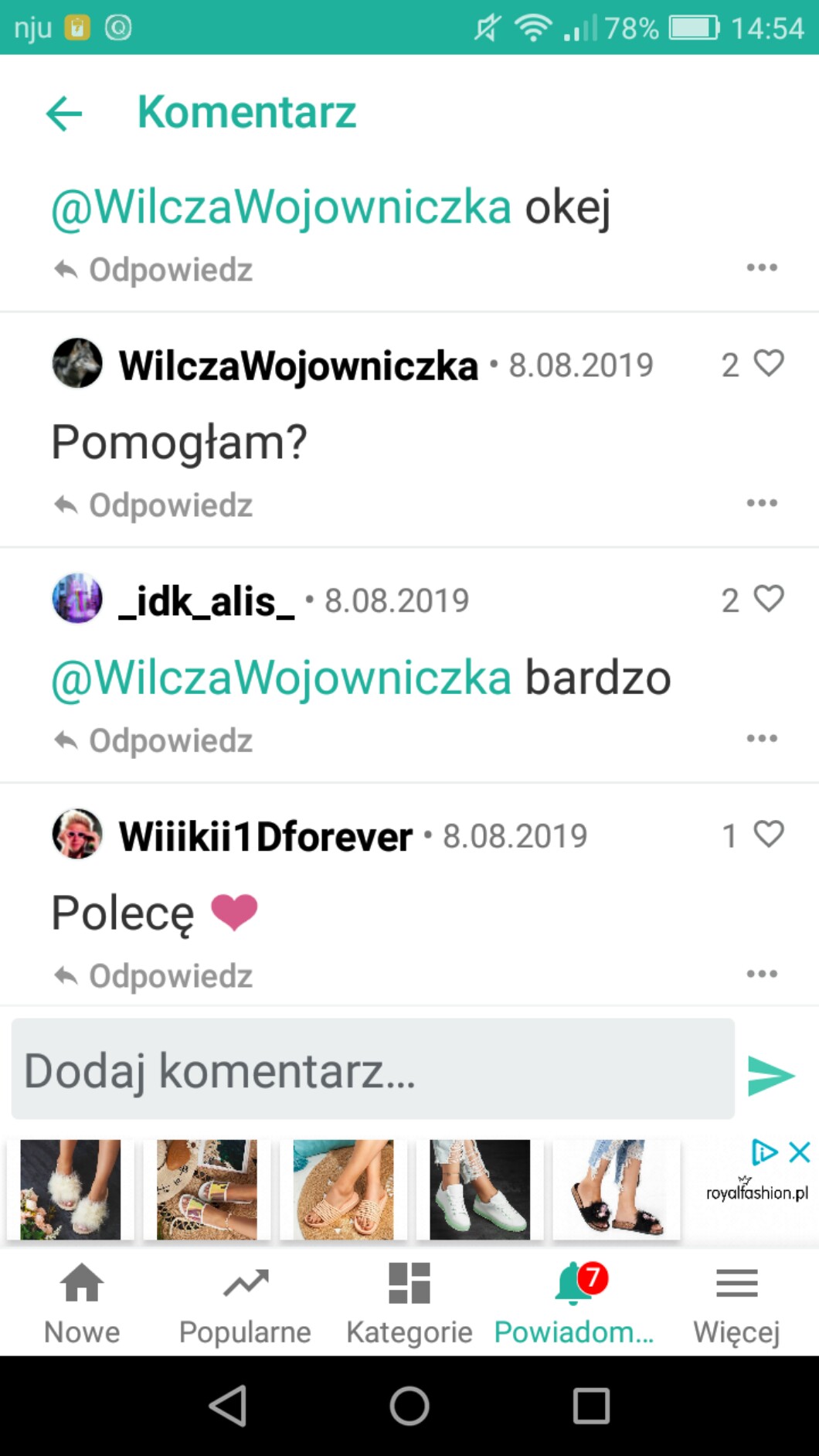Reply to the "Pomogłam?" comment
The image size is (819, 1456).
coord(154,505)
